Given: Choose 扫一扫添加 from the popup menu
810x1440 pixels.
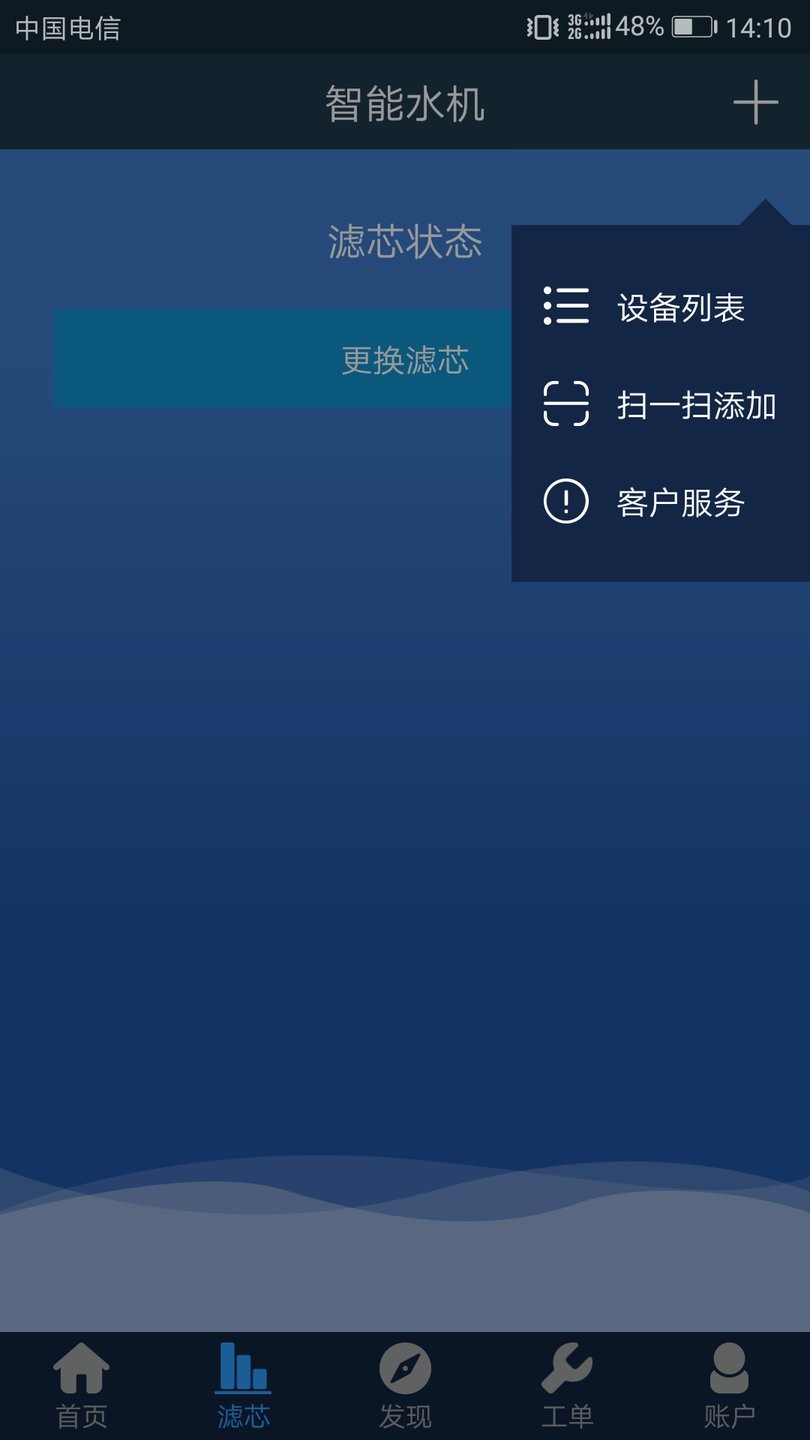Looking at the screenshot, I should point(695,405).
